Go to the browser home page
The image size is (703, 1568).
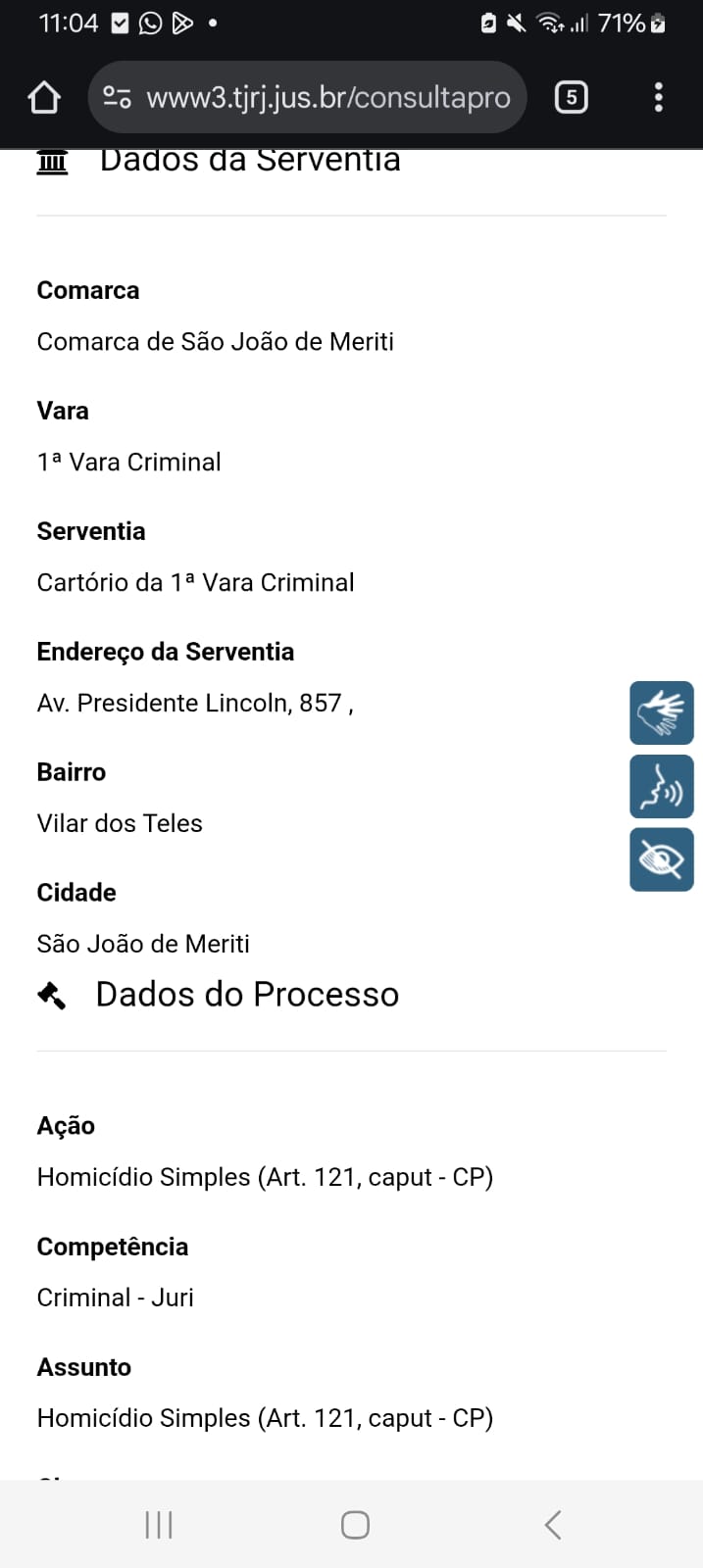coord(44,97)
